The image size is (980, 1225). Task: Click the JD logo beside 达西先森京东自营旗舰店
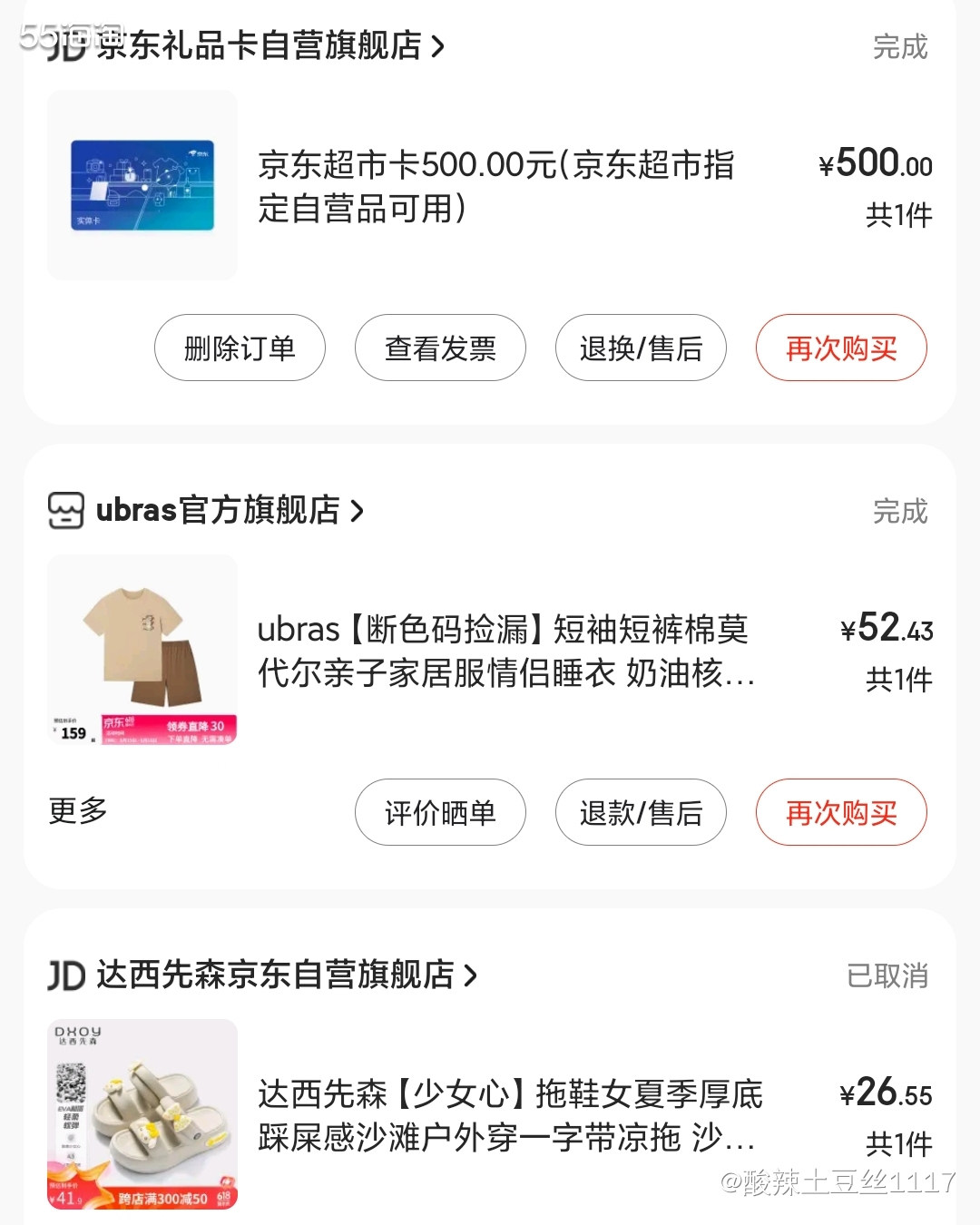tap(64, 976)
